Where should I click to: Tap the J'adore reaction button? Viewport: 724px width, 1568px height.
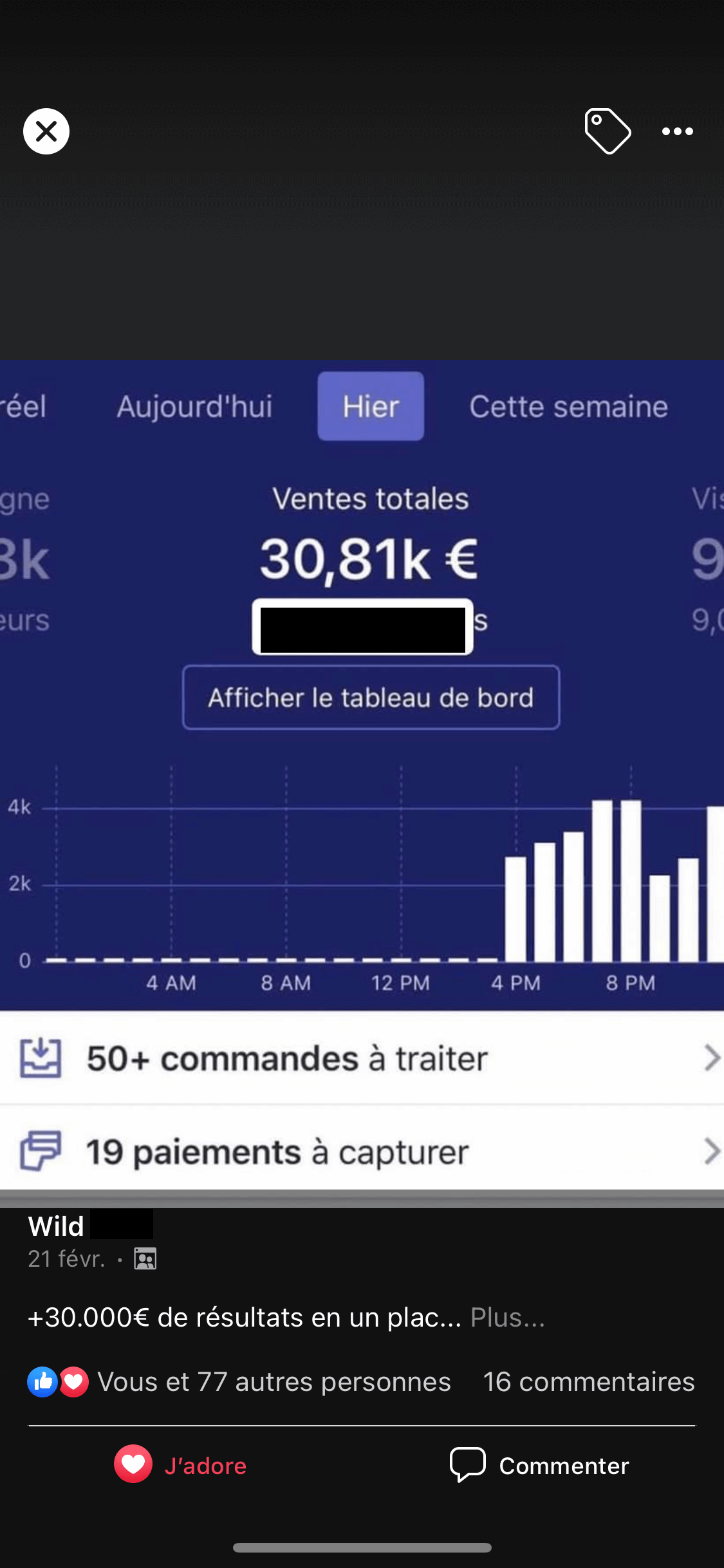pyautogui.click(x=181, y=1465)
